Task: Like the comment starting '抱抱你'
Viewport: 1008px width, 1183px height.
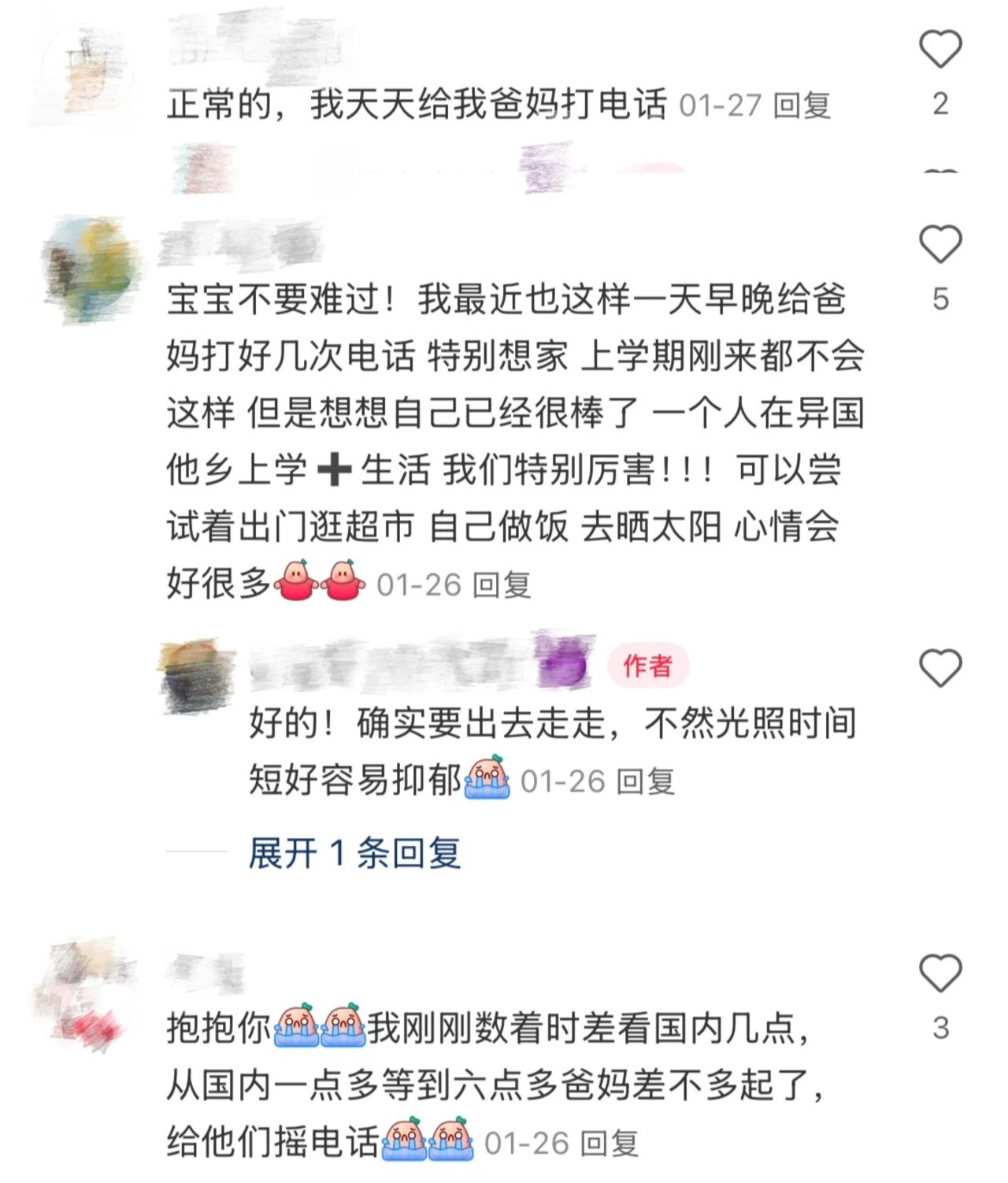Action: pyautogui.click(x=940, y=973)
